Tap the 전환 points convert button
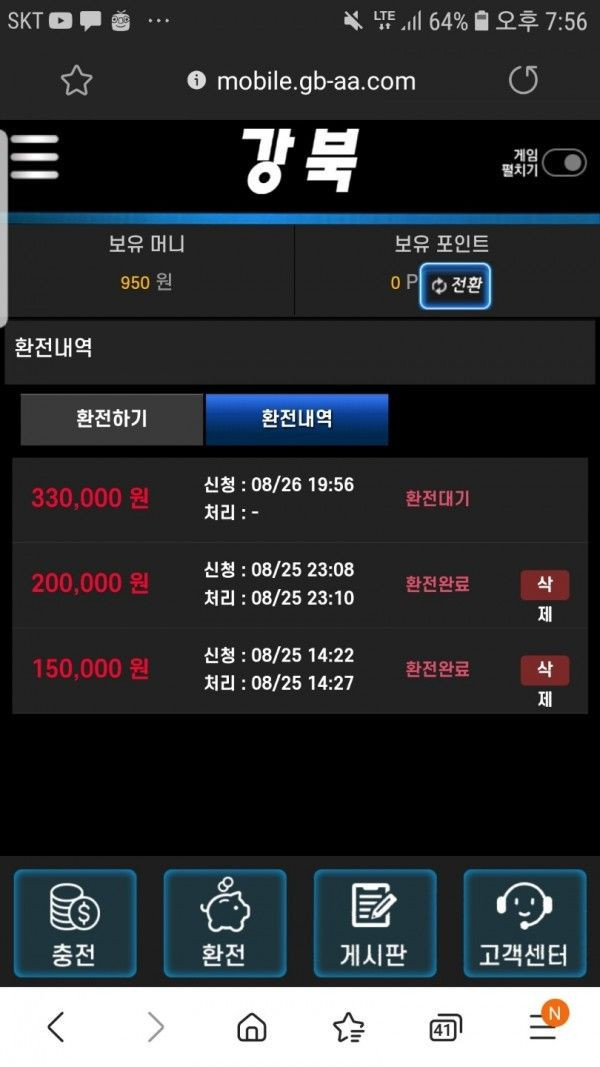This screenshot has width=600, height=1067. pos(455,286)
